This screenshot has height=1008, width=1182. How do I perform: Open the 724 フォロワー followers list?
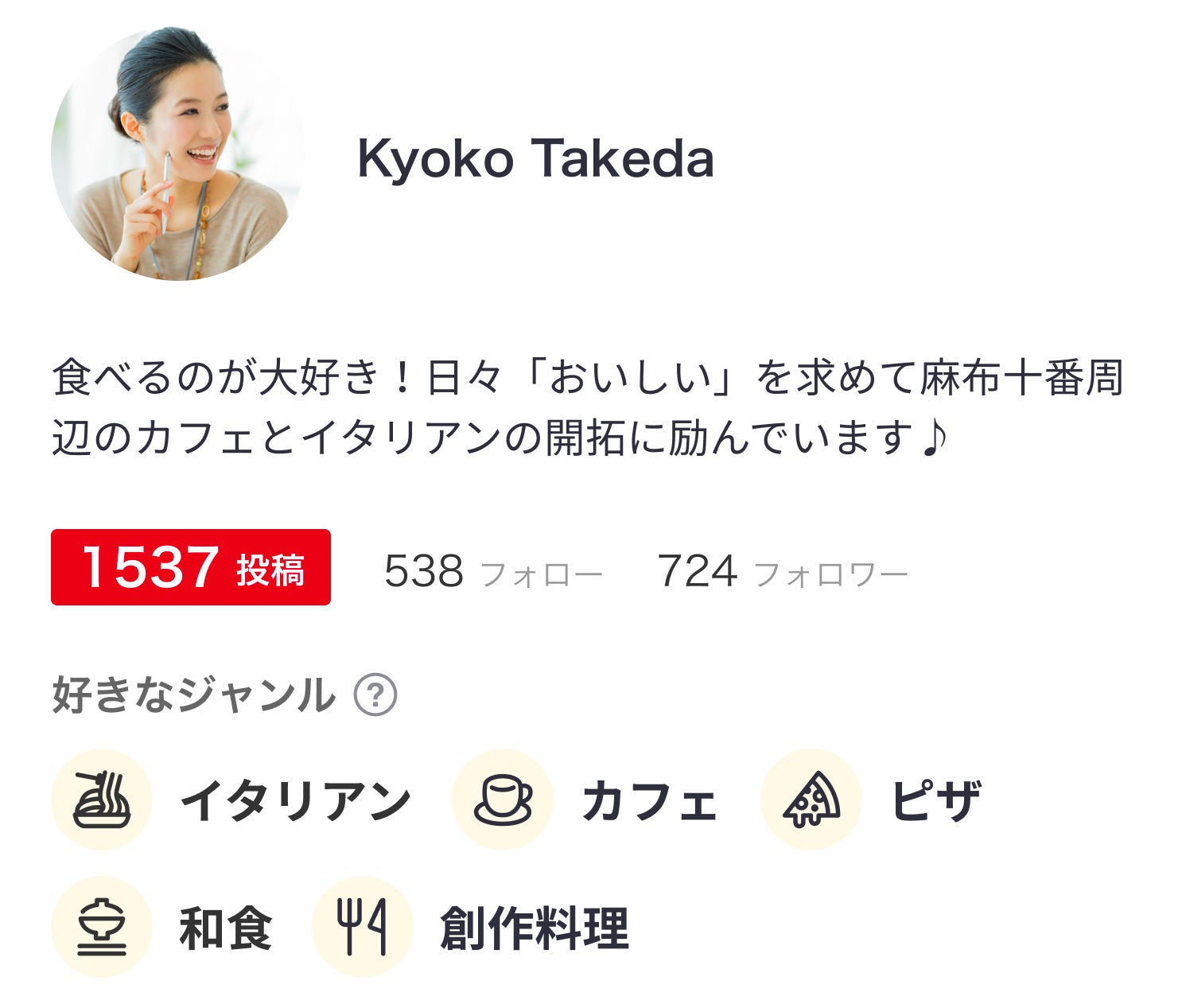click(x=783, y=571)
